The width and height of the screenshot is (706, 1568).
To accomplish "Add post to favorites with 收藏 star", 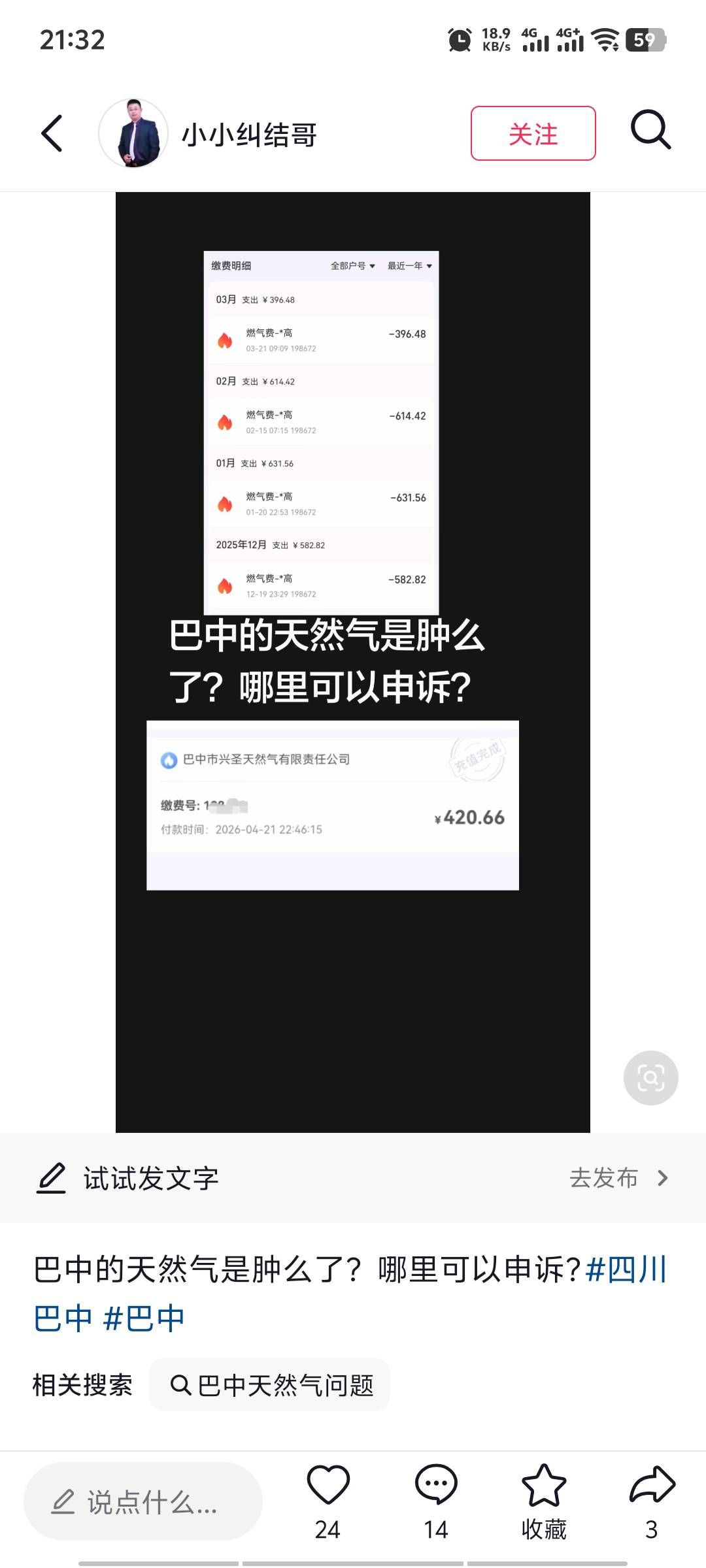I will pyautogui.click(x=543, y=1486).
